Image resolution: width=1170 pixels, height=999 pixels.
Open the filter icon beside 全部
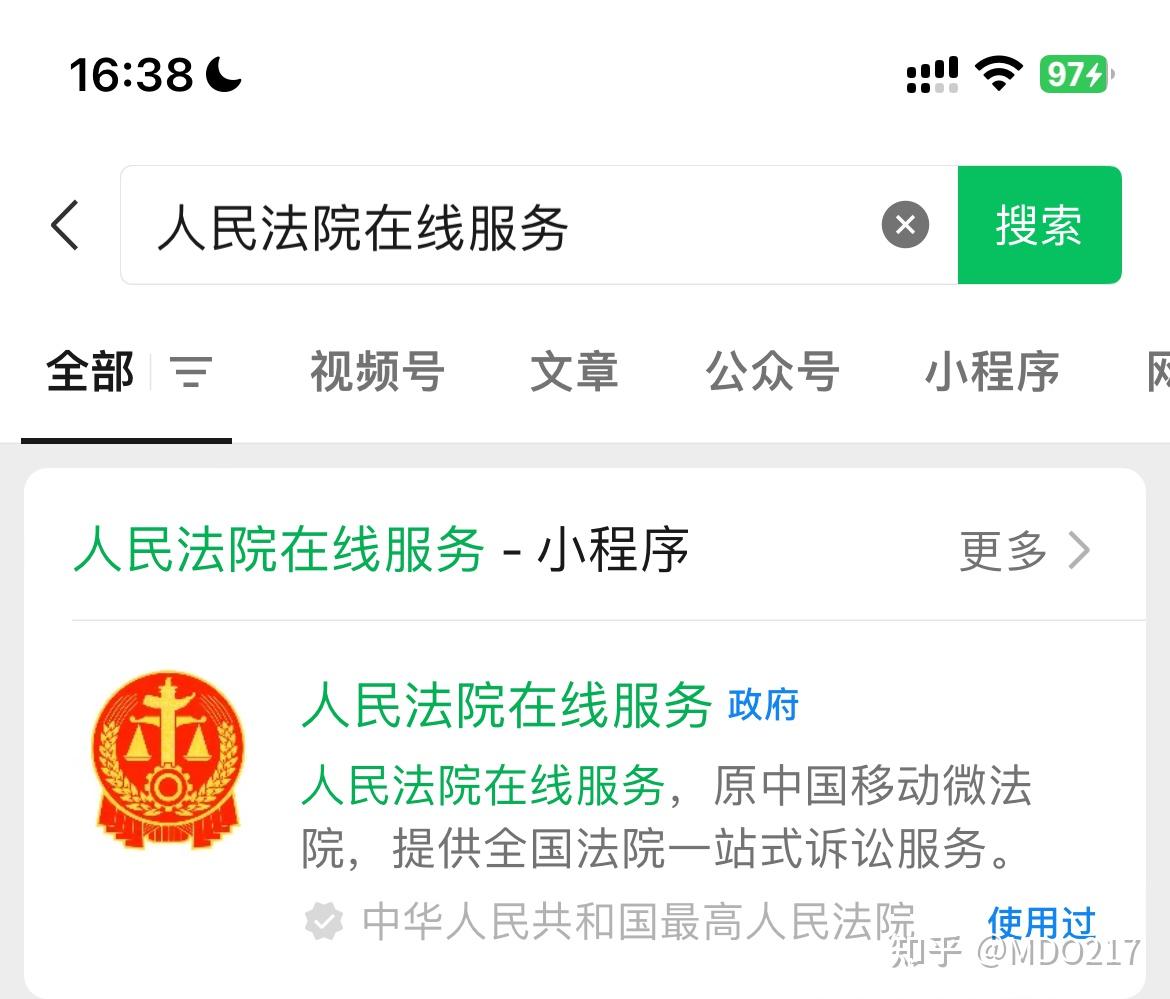(191, 373)
